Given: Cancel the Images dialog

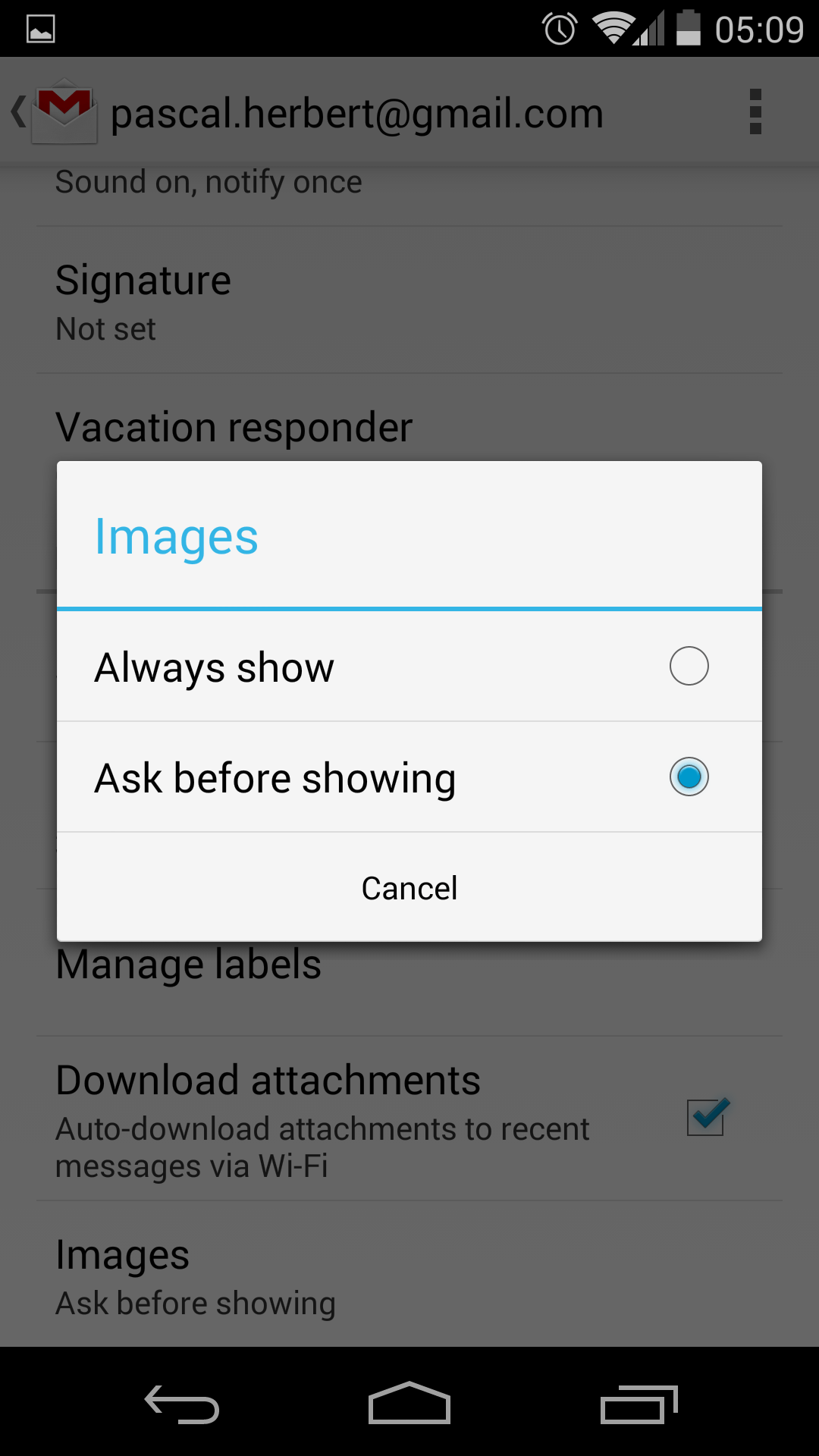Looking at the screenshot, I should (409, 888).
